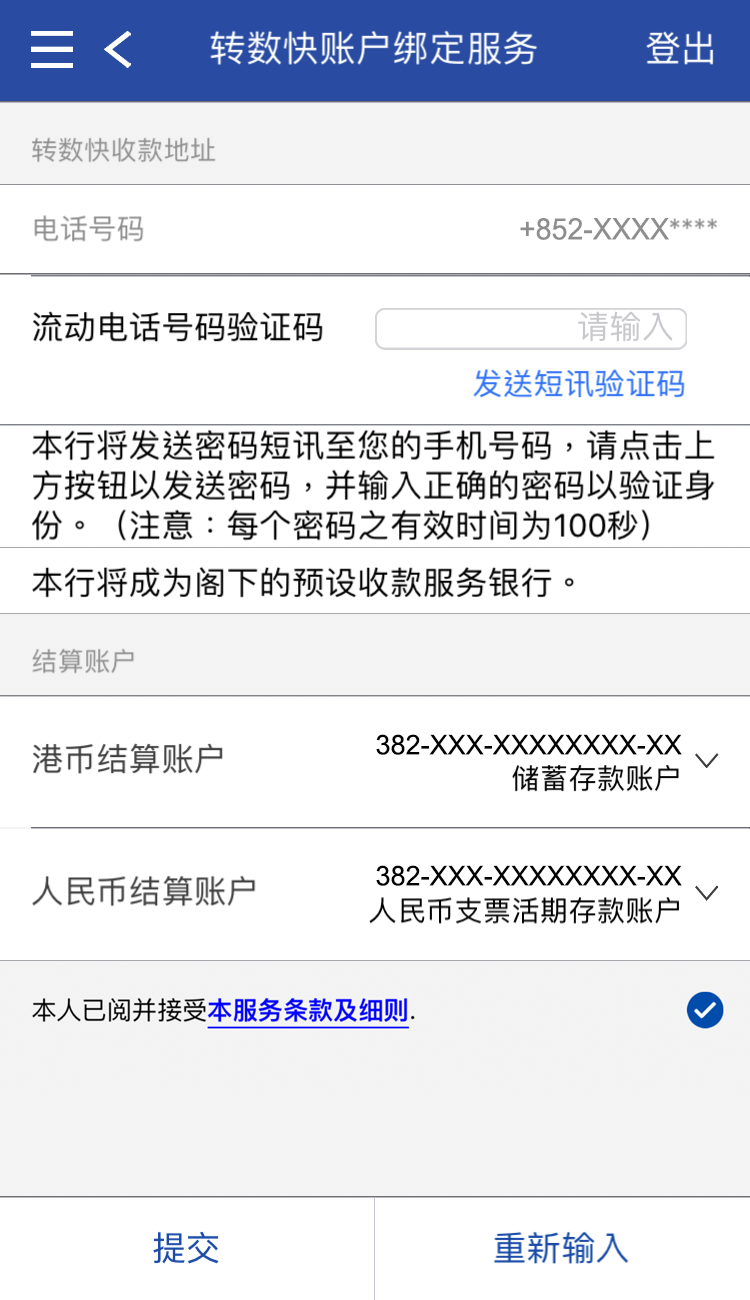This screenshot has height=1300, width=750.
Task: Tap 登出 to log out
Action: (x=680, y=49)
